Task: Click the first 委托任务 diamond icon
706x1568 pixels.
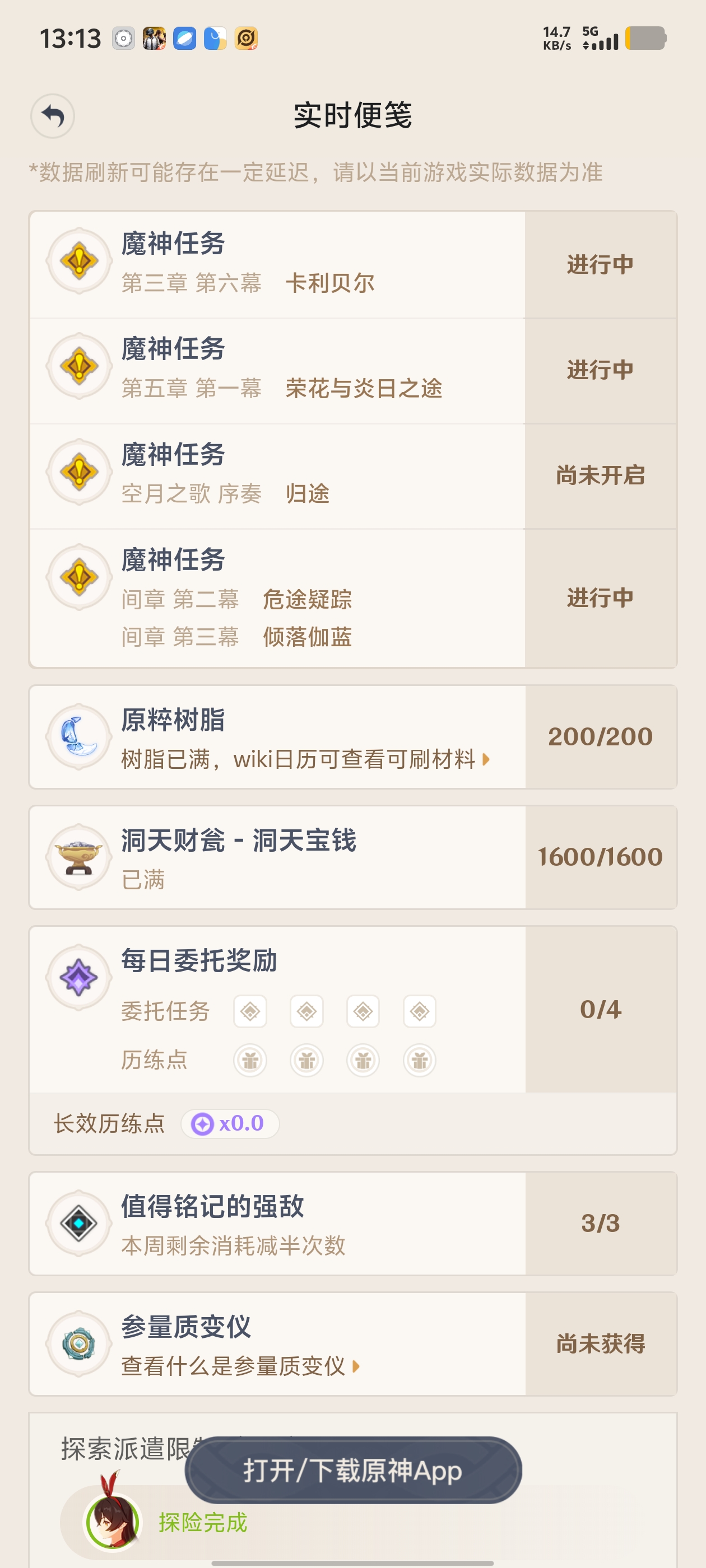Action: [x=250, y=1010]
